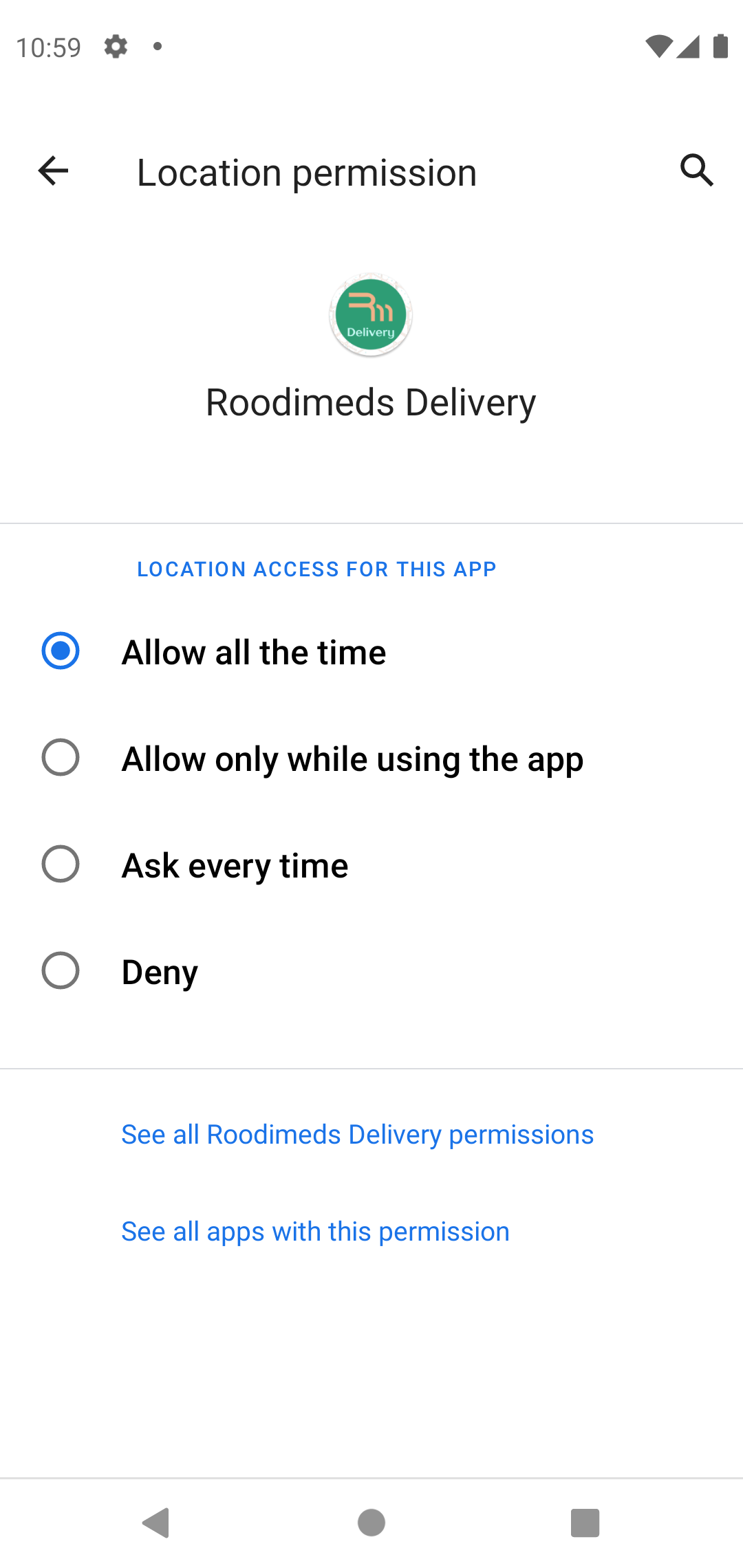Tap the Roodimeds Delivery app icon

coord(370,315)
